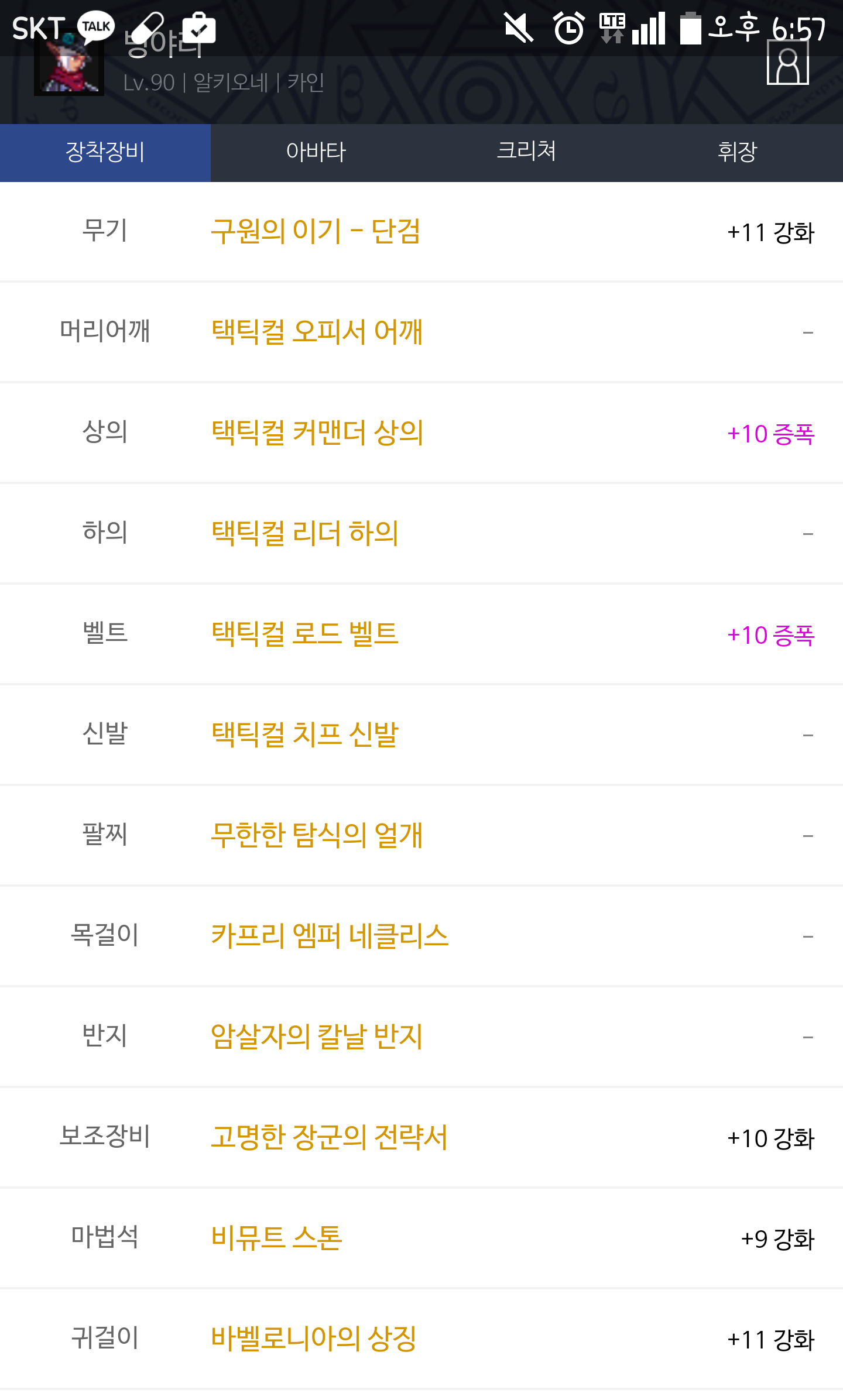This screenshot has height=1400, width=843.
Task: View magic stone 비뮤트 스톤
Action: click(x=276, y=1238)
